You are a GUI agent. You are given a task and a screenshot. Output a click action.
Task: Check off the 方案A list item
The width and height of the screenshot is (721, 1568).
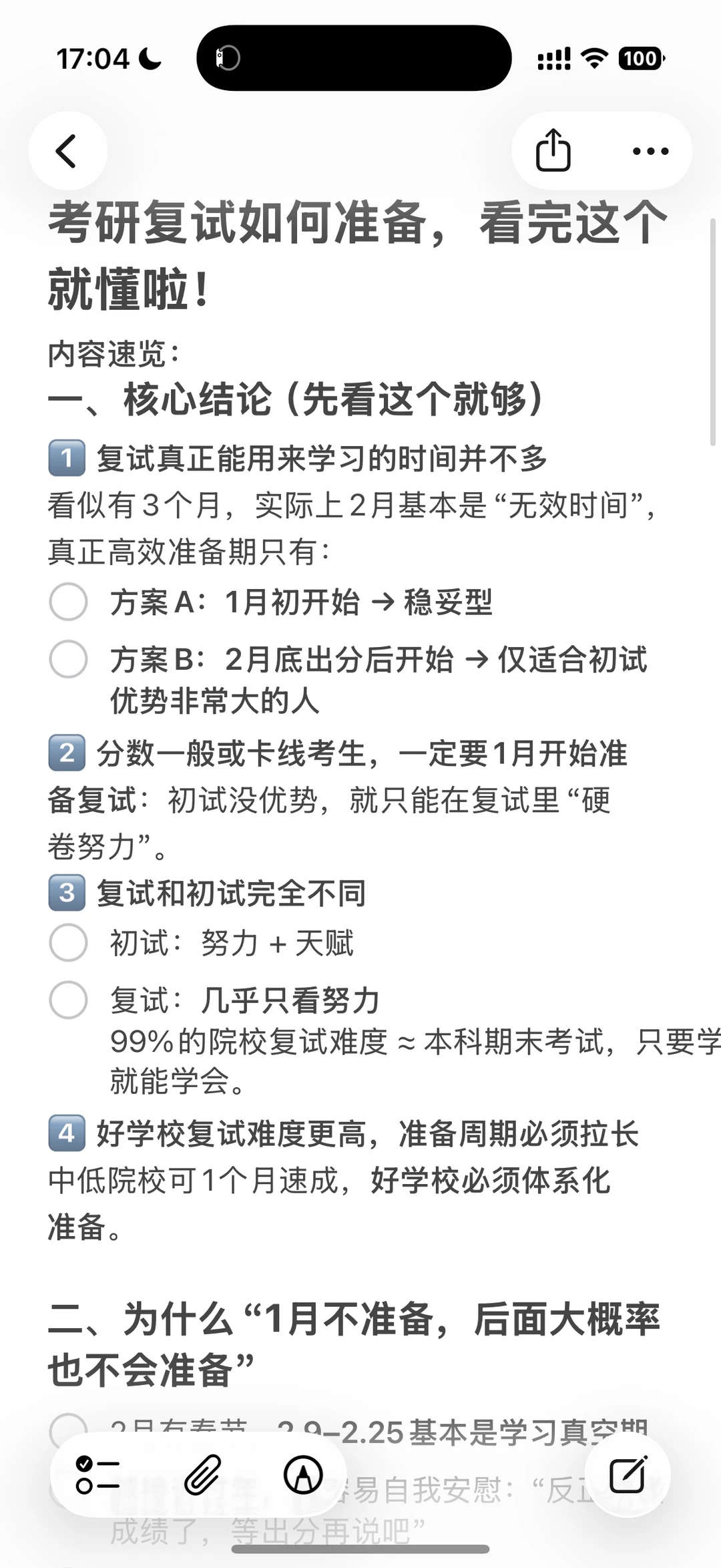tap(67, 602)
